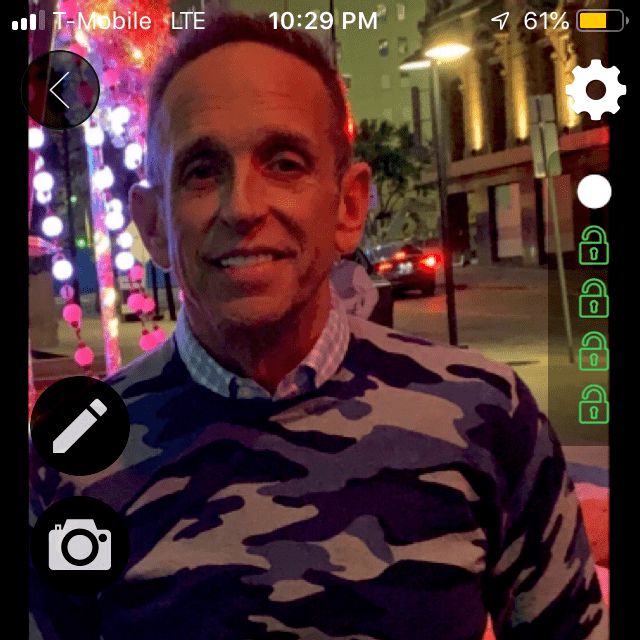Open the camera button
The width and height of the screenshot is (640, 640).
(x=80, y=546)
